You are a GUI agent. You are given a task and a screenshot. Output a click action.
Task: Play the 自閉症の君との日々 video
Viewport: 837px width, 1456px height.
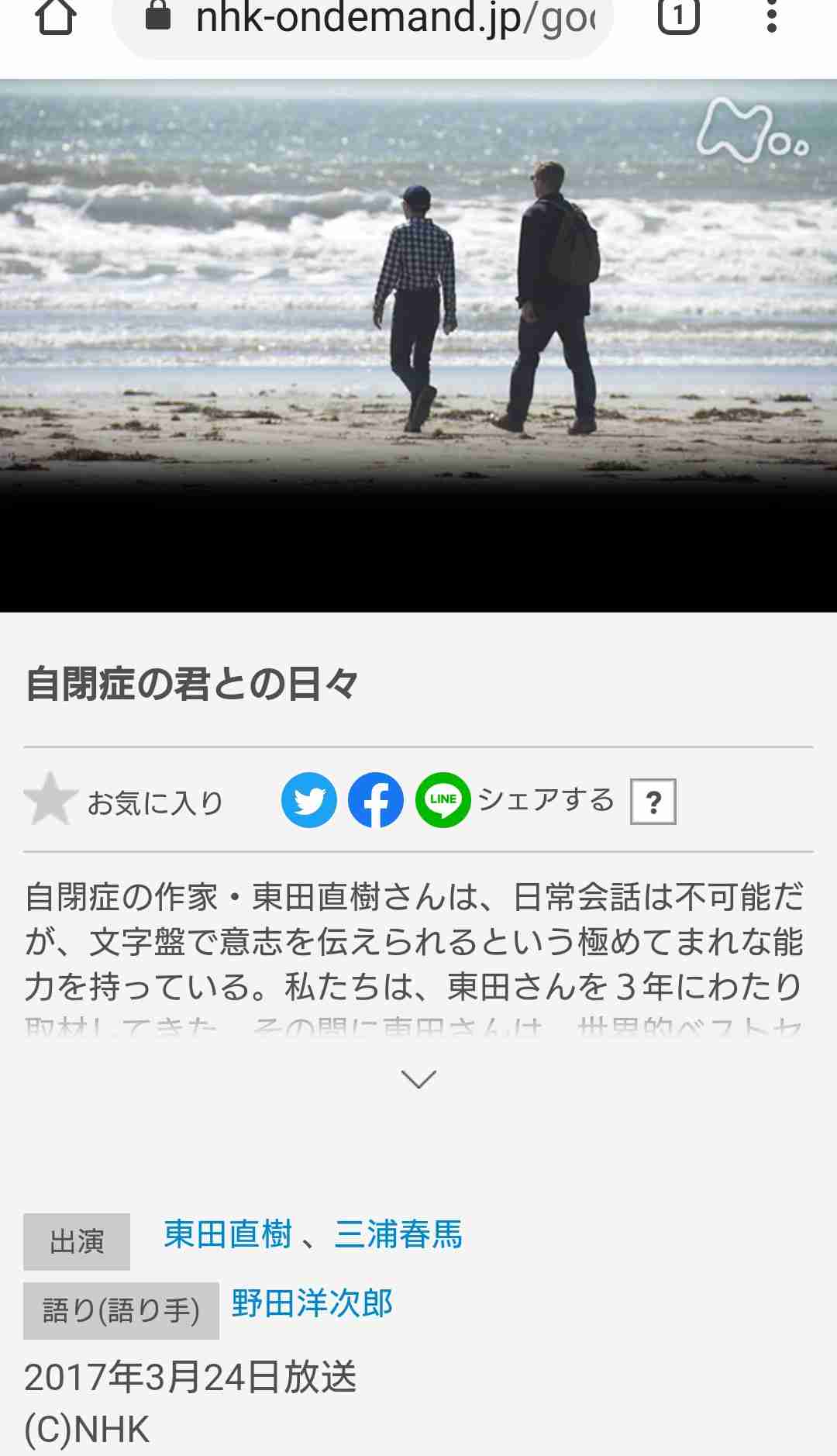pos(418,310)
